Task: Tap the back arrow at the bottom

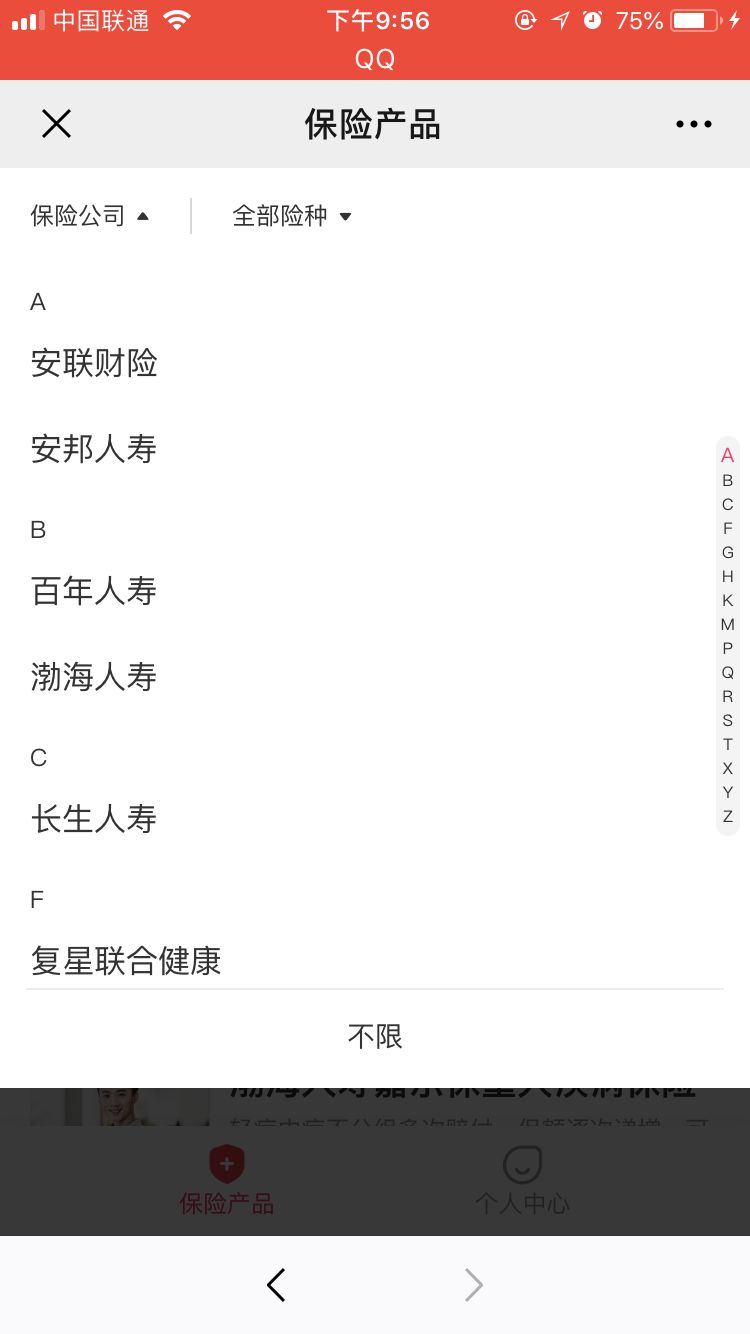Action: click(277, 1285)
